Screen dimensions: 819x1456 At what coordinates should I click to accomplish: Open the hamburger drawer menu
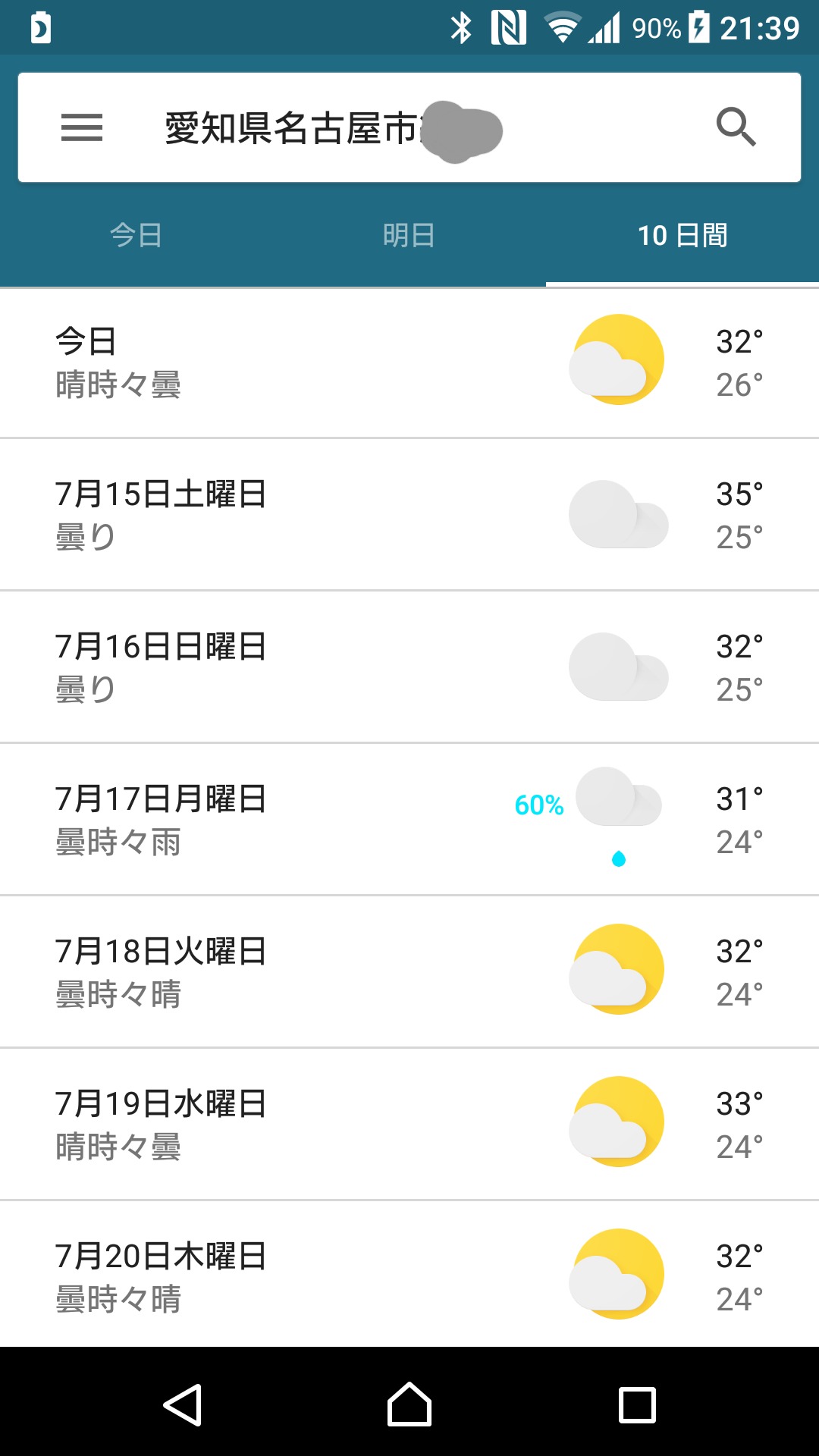pyautogui.click(x=82, y=127)
